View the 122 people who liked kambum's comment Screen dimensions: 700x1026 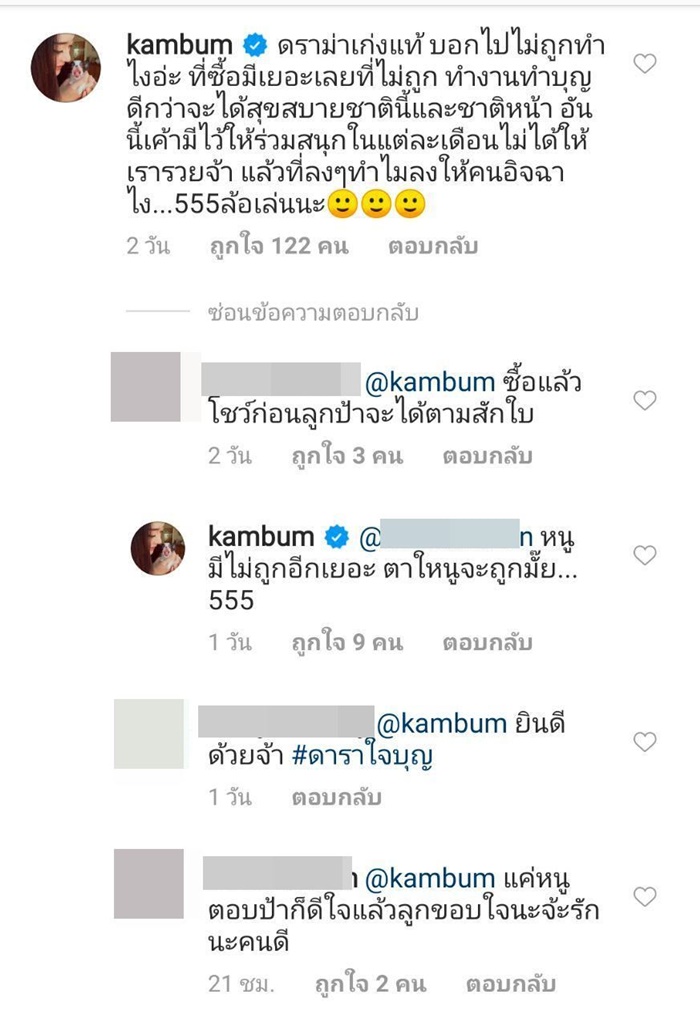(x=278, y=245)
